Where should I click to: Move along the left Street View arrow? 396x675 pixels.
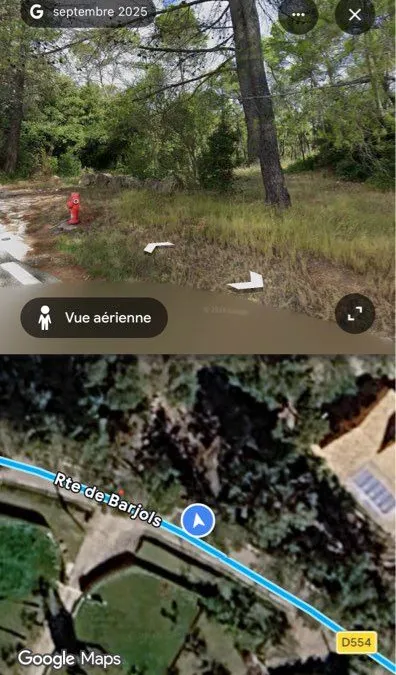[x=158, y=247]
